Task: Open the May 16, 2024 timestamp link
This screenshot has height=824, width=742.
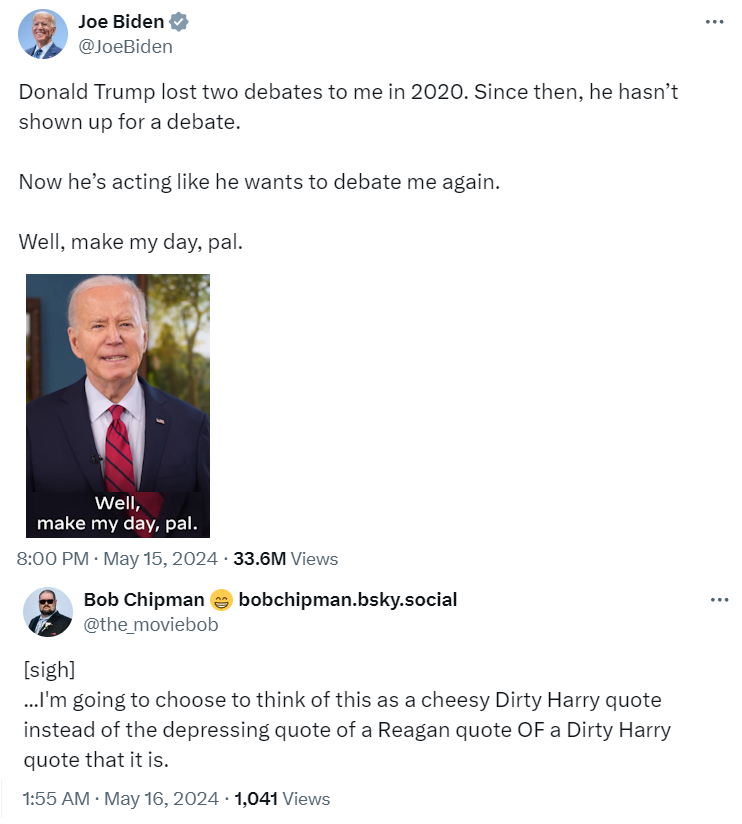Action: point(120,798)
